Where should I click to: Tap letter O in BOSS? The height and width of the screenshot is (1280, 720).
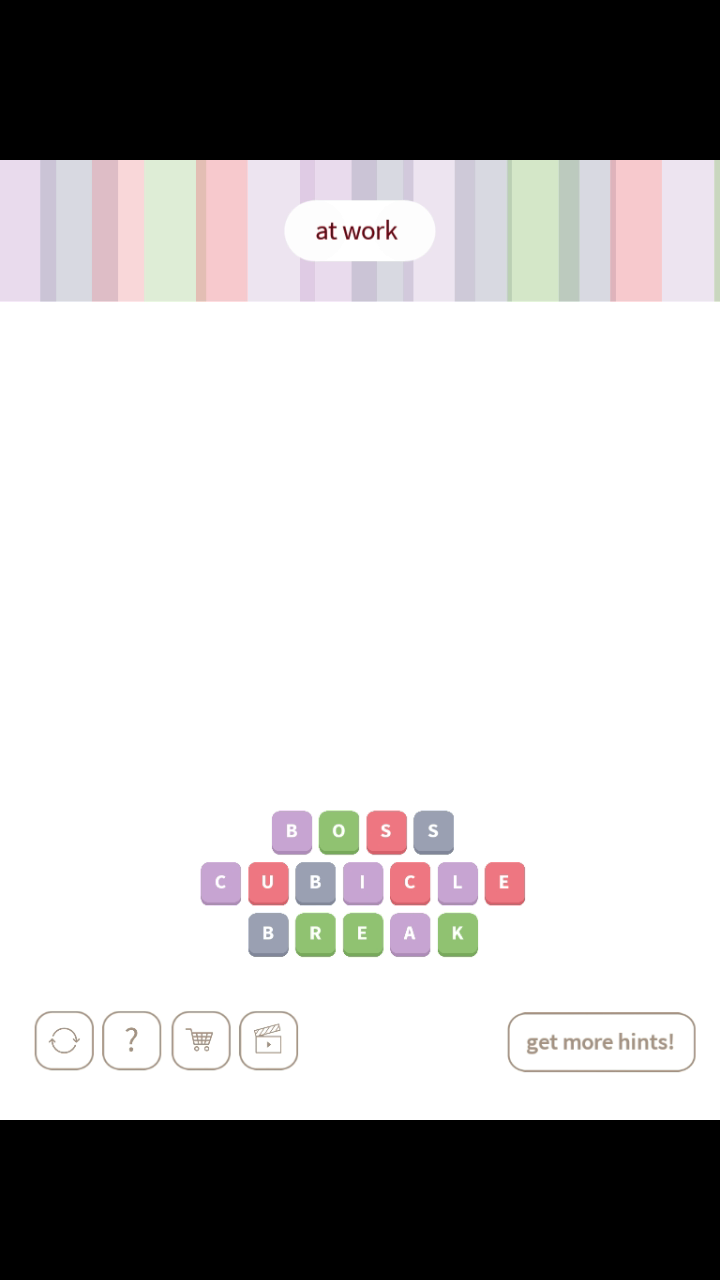339,831
